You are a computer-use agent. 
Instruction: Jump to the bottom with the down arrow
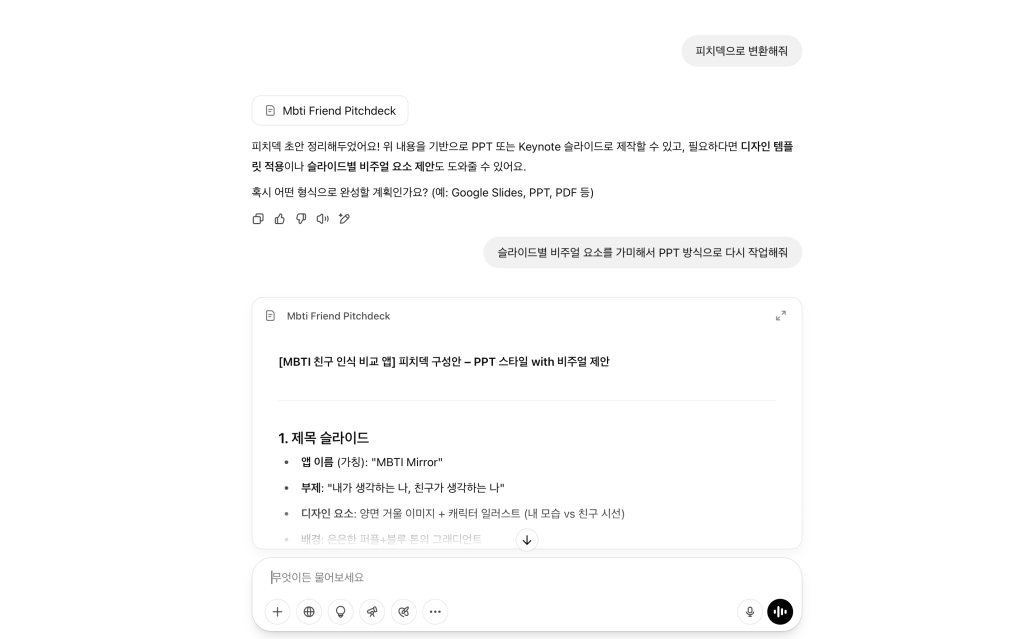coord(527,540)
